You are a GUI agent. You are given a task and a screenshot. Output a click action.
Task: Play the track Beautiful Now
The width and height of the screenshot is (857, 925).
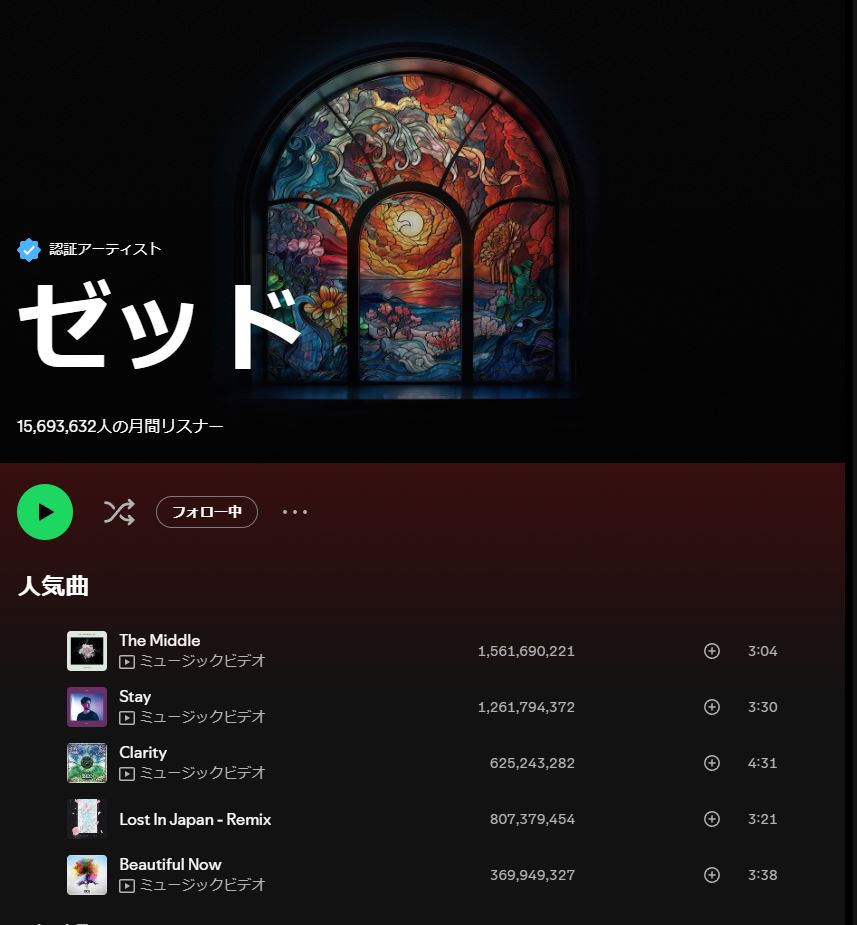[x=170, y=865]
